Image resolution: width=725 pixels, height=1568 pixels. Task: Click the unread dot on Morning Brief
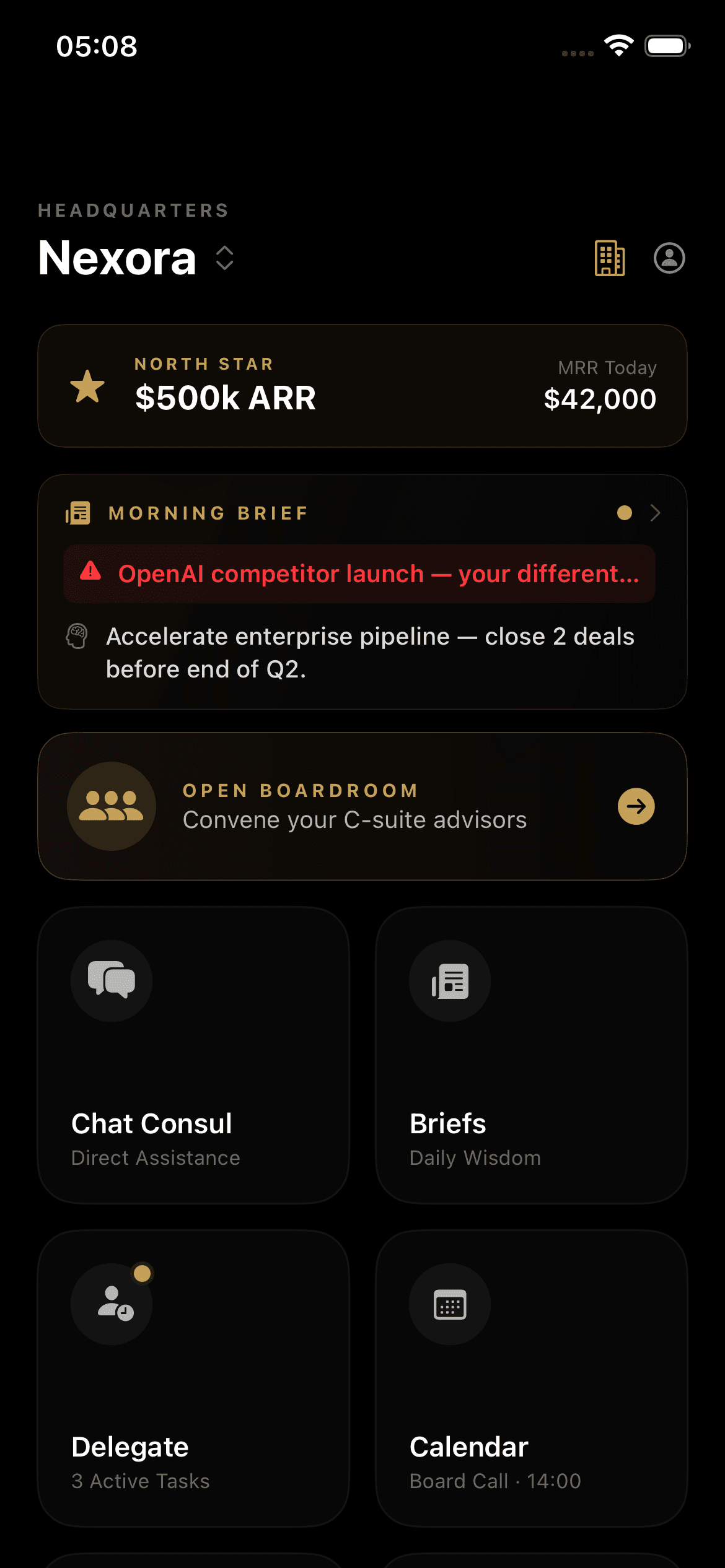(x=623, y=513)
